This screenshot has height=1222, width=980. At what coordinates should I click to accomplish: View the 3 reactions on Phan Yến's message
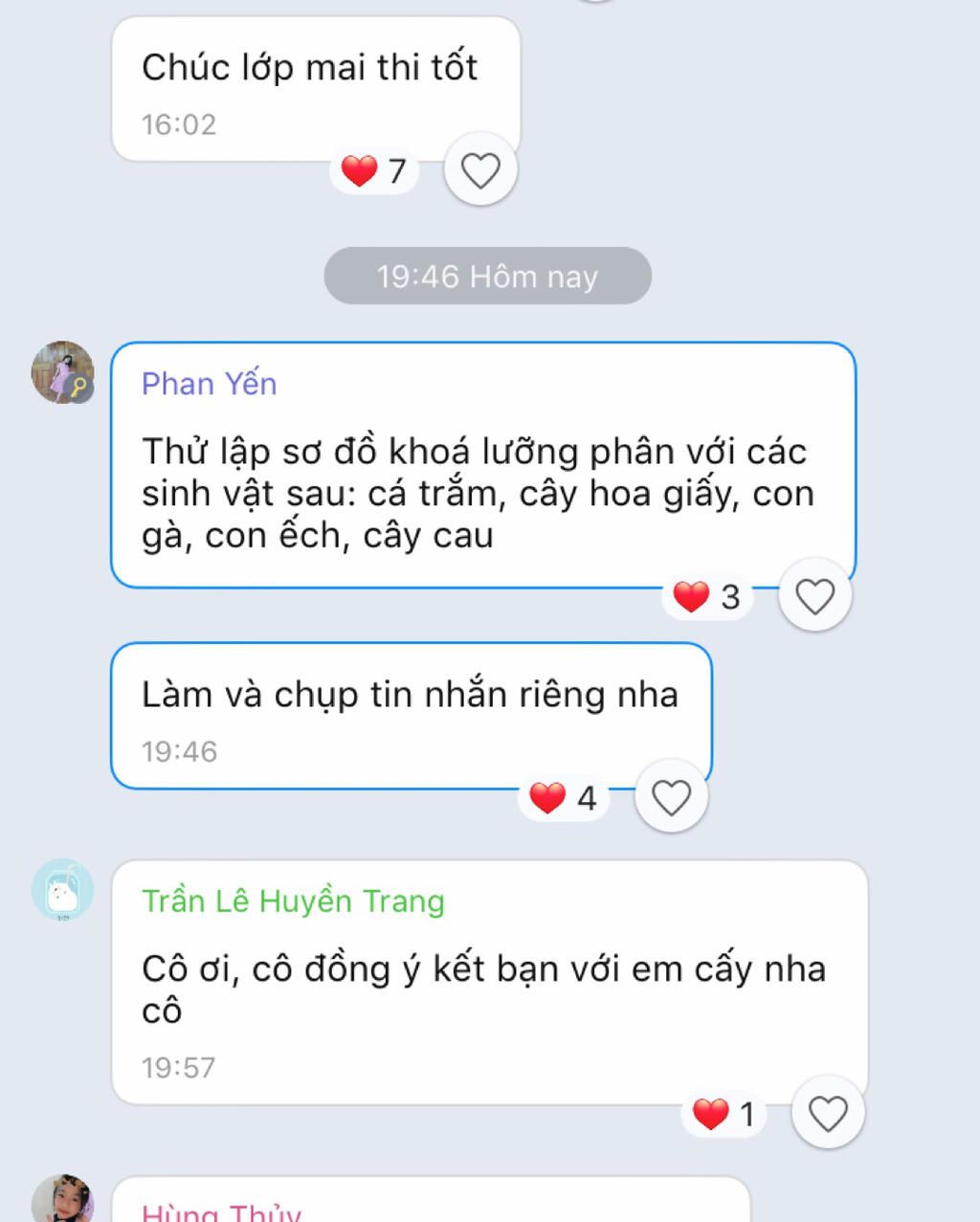click(707, 597)
